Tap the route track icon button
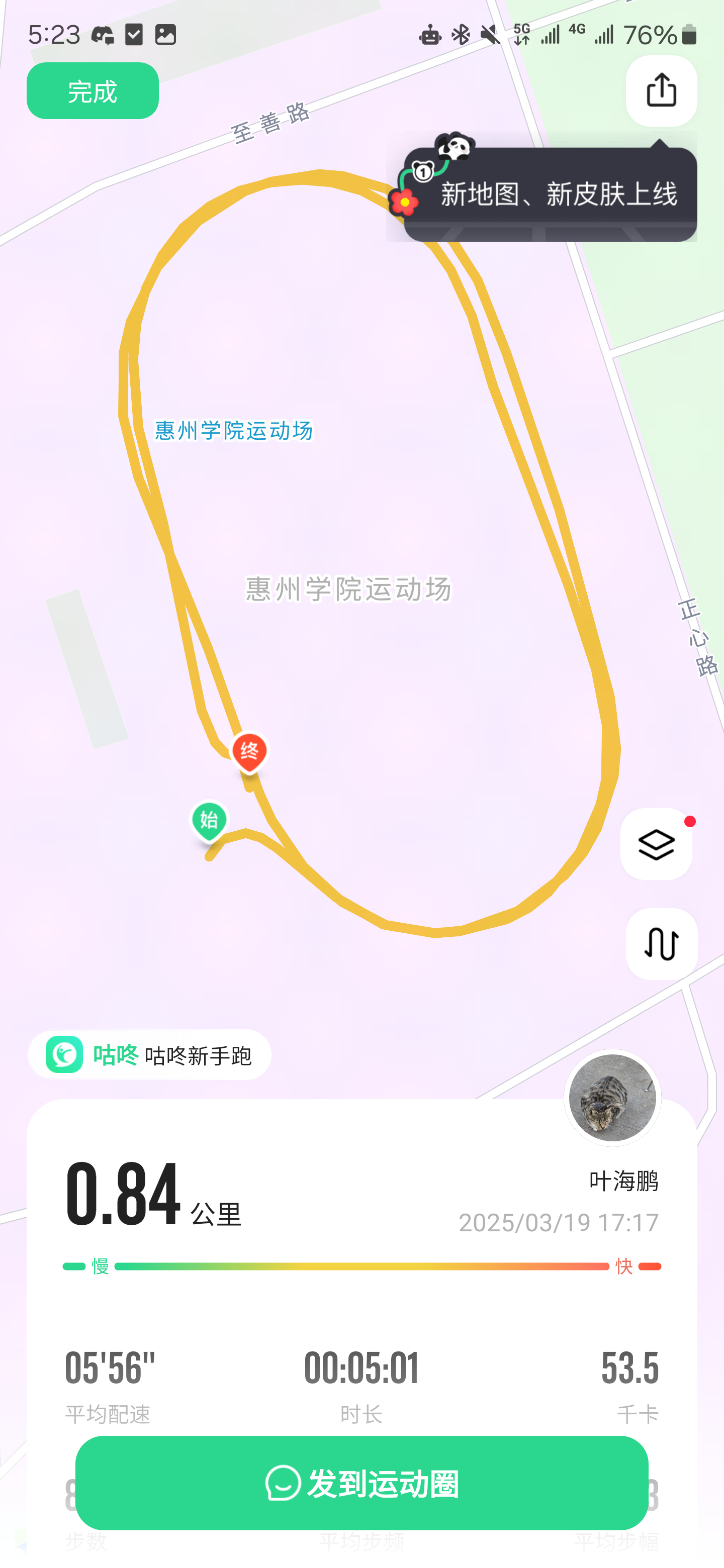Screen dimensions: 724x1568 click(x=661, y=944)
